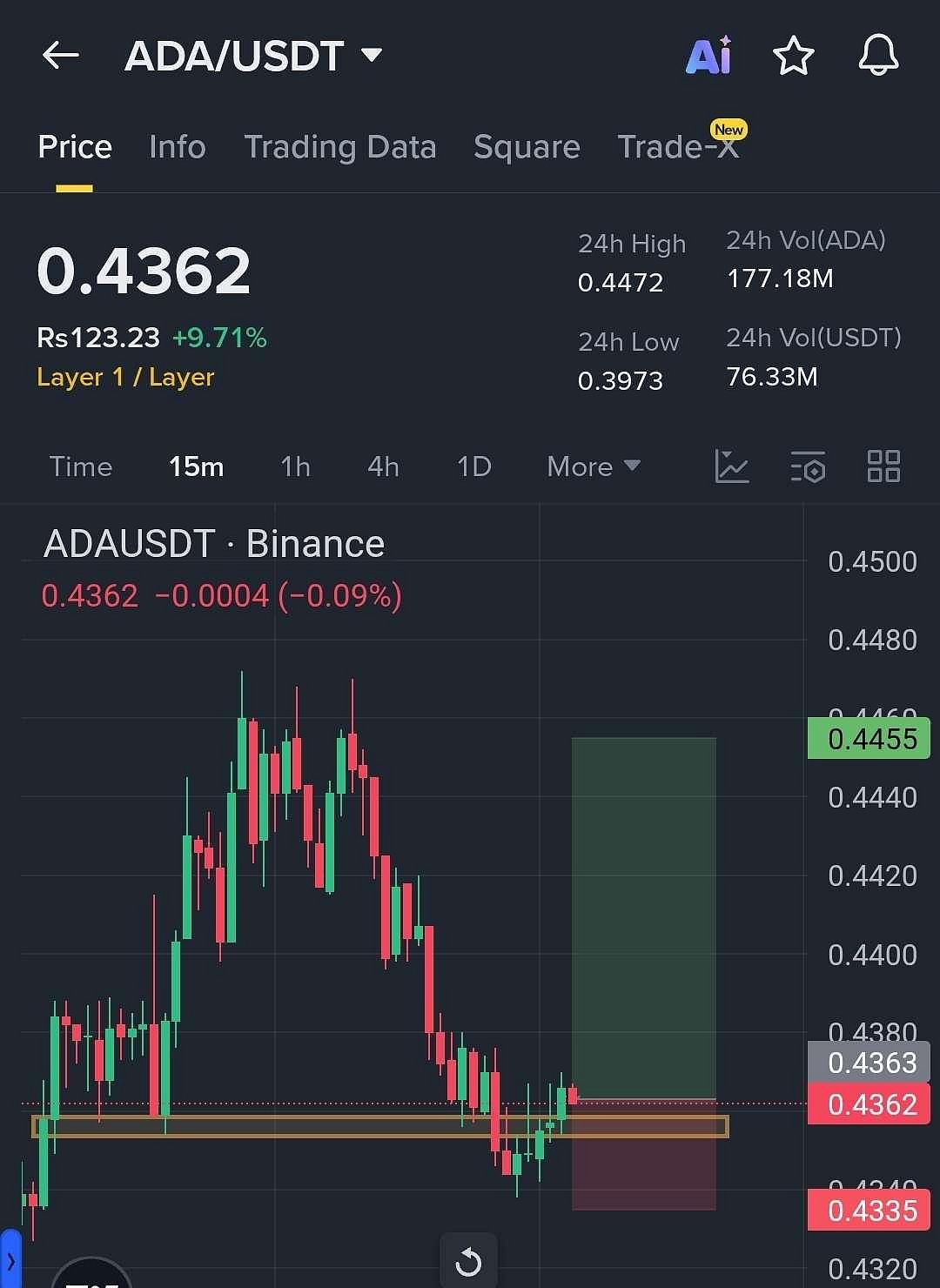Switch chart to the 1h interval

point(295,467)
